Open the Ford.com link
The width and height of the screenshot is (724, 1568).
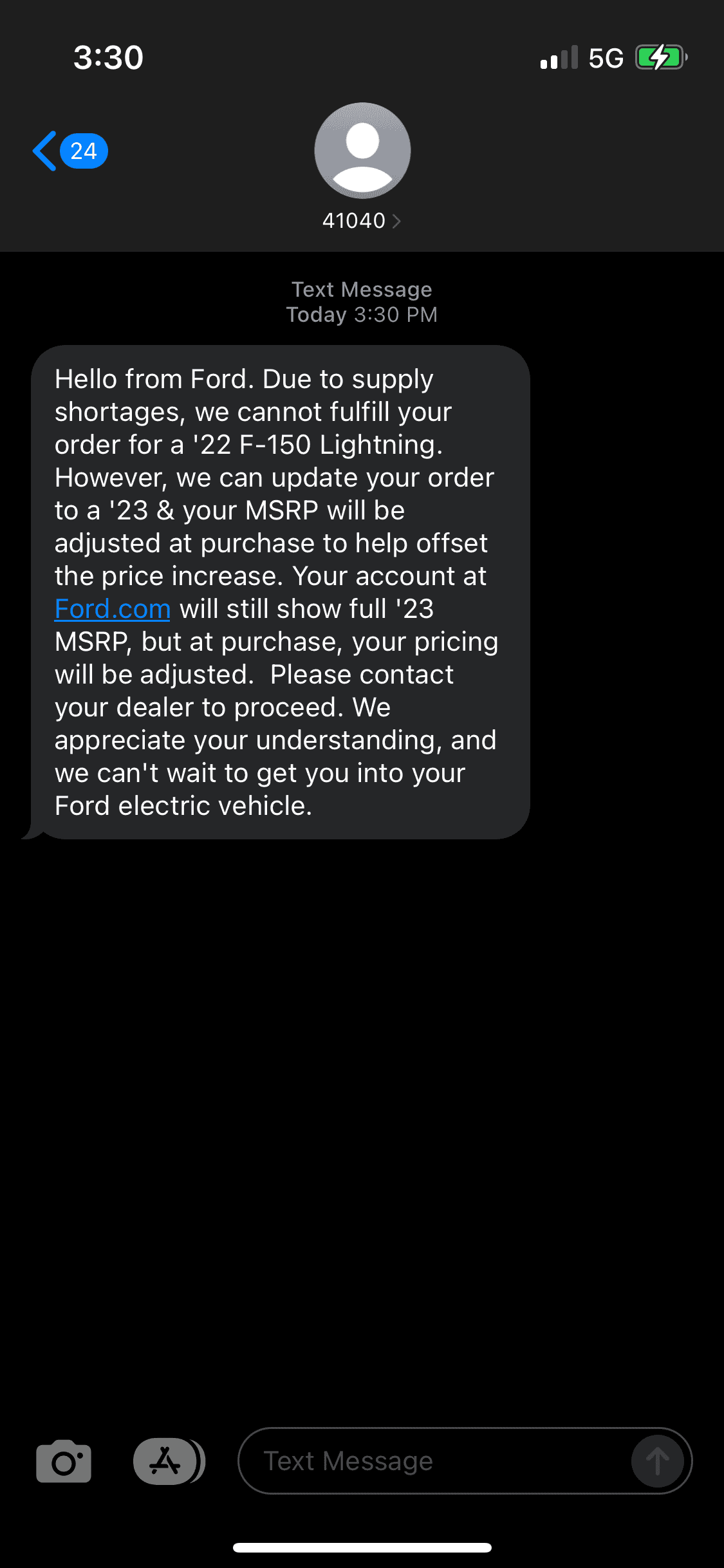(113, 609)
